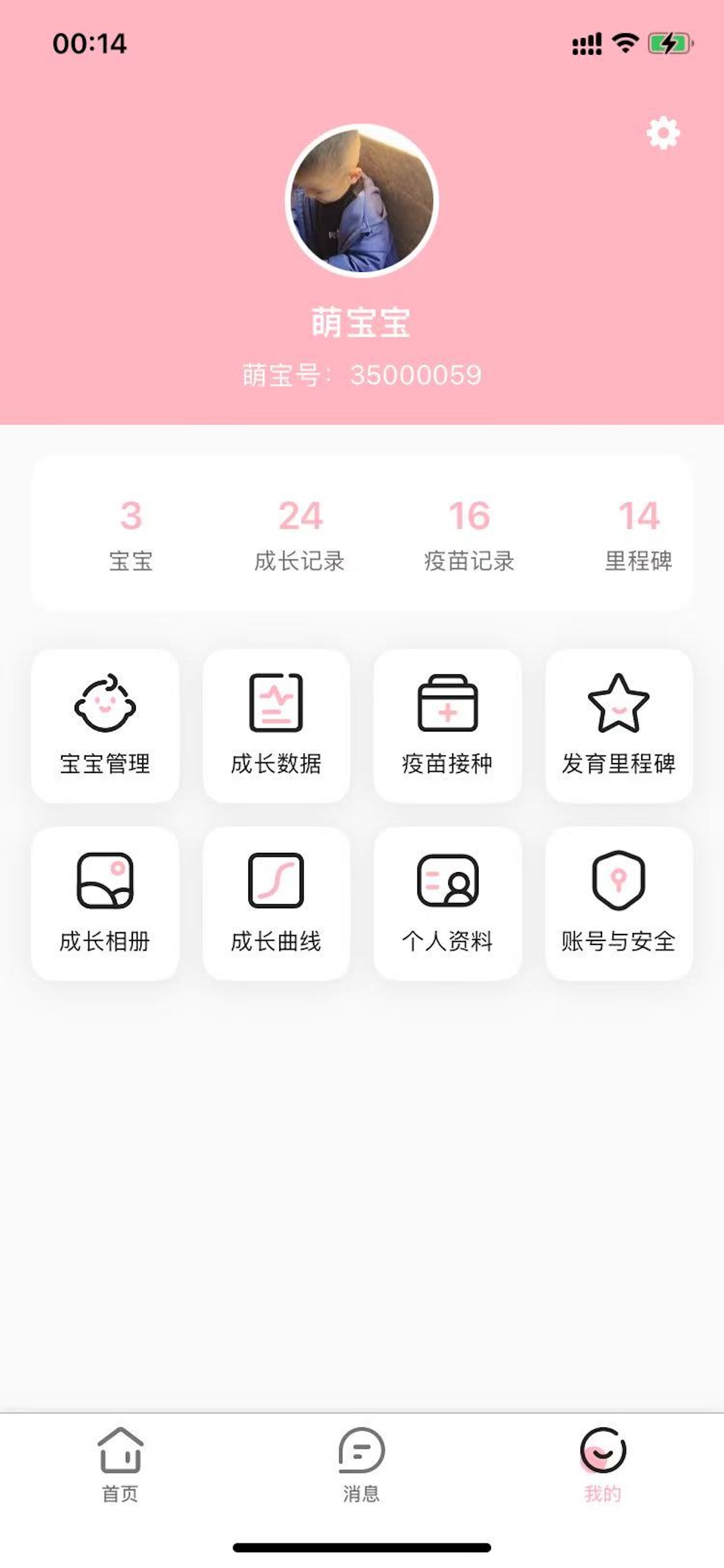Open the settings gear icon
Screen dimensions: 724x1568
663,132
